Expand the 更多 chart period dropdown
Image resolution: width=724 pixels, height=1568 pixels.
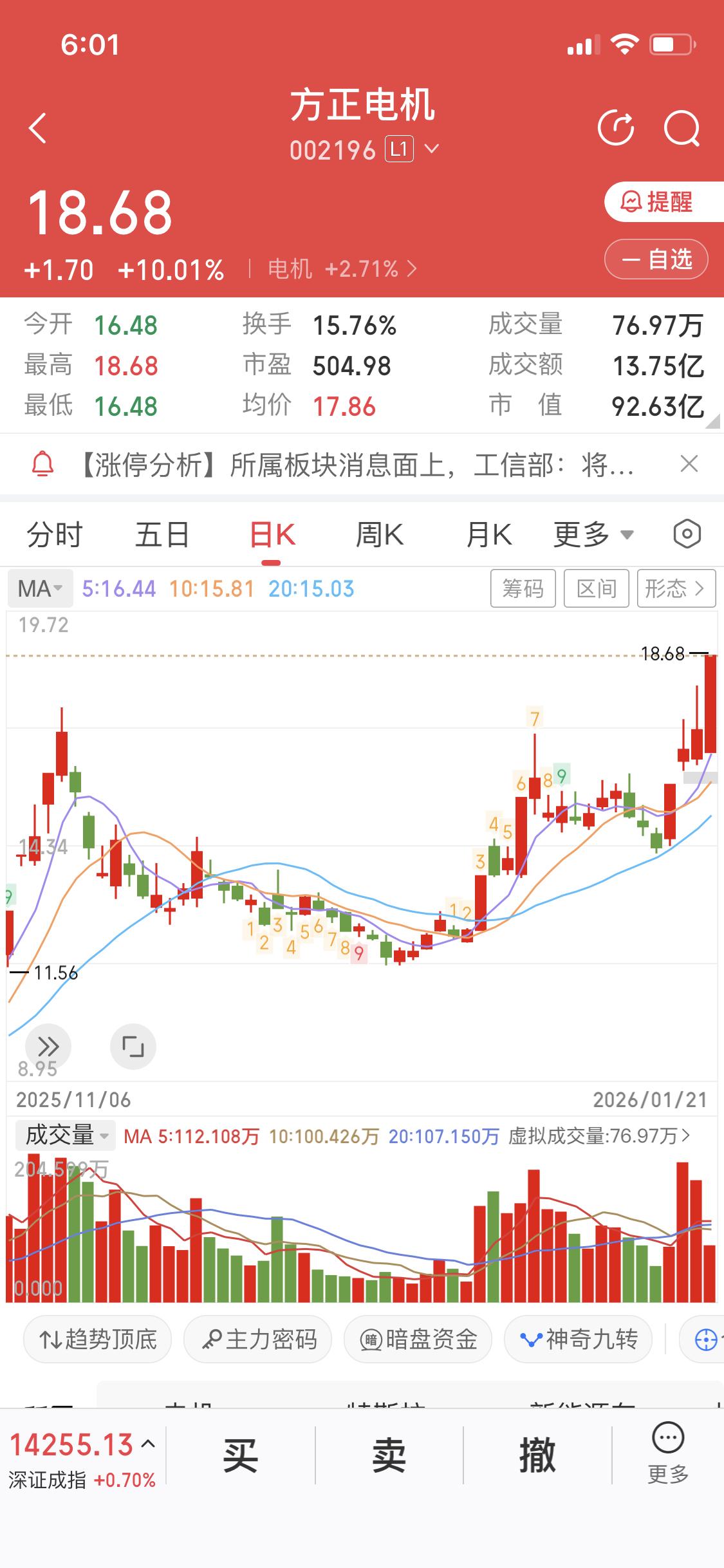(593, 534)
